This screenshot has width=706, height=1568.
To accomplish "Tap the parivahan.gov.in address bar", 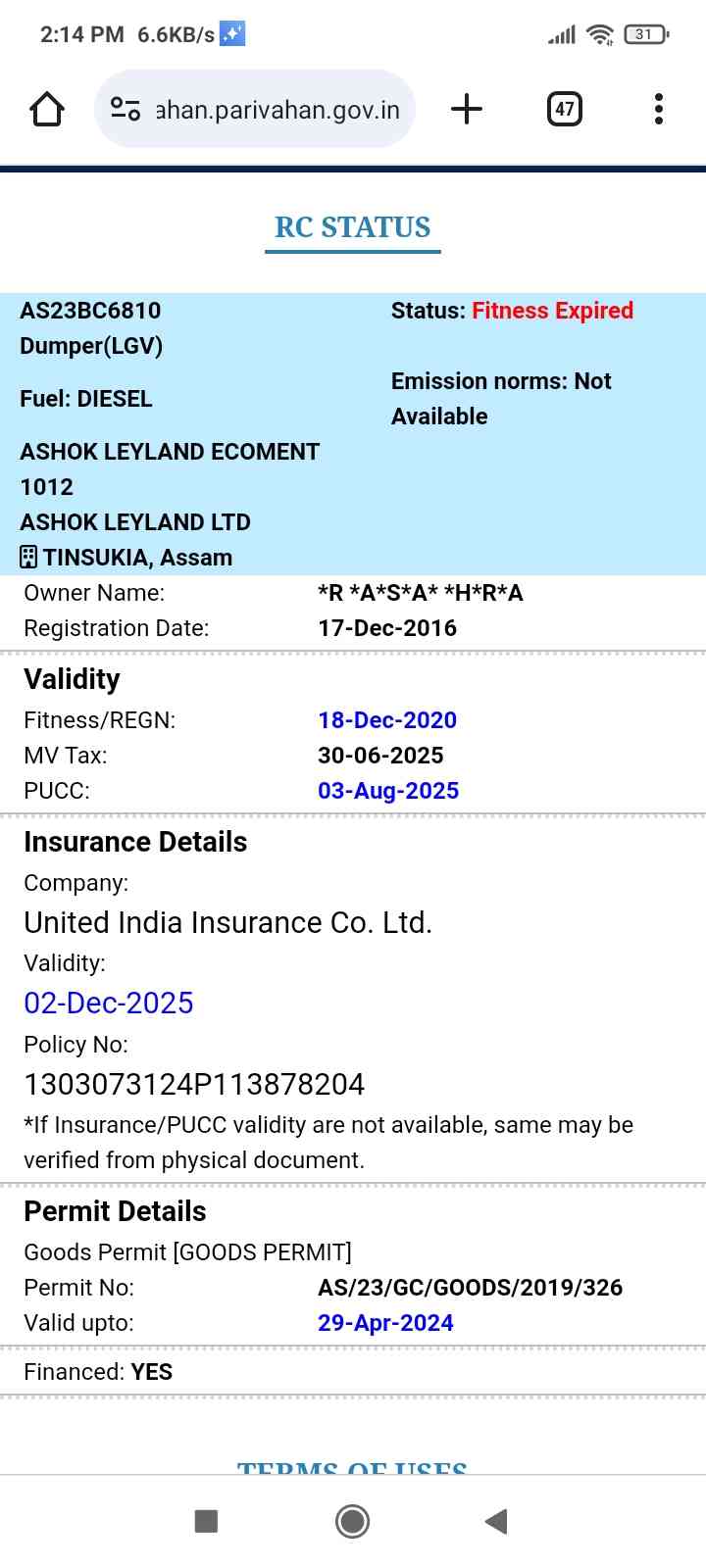I will [277, 110].
